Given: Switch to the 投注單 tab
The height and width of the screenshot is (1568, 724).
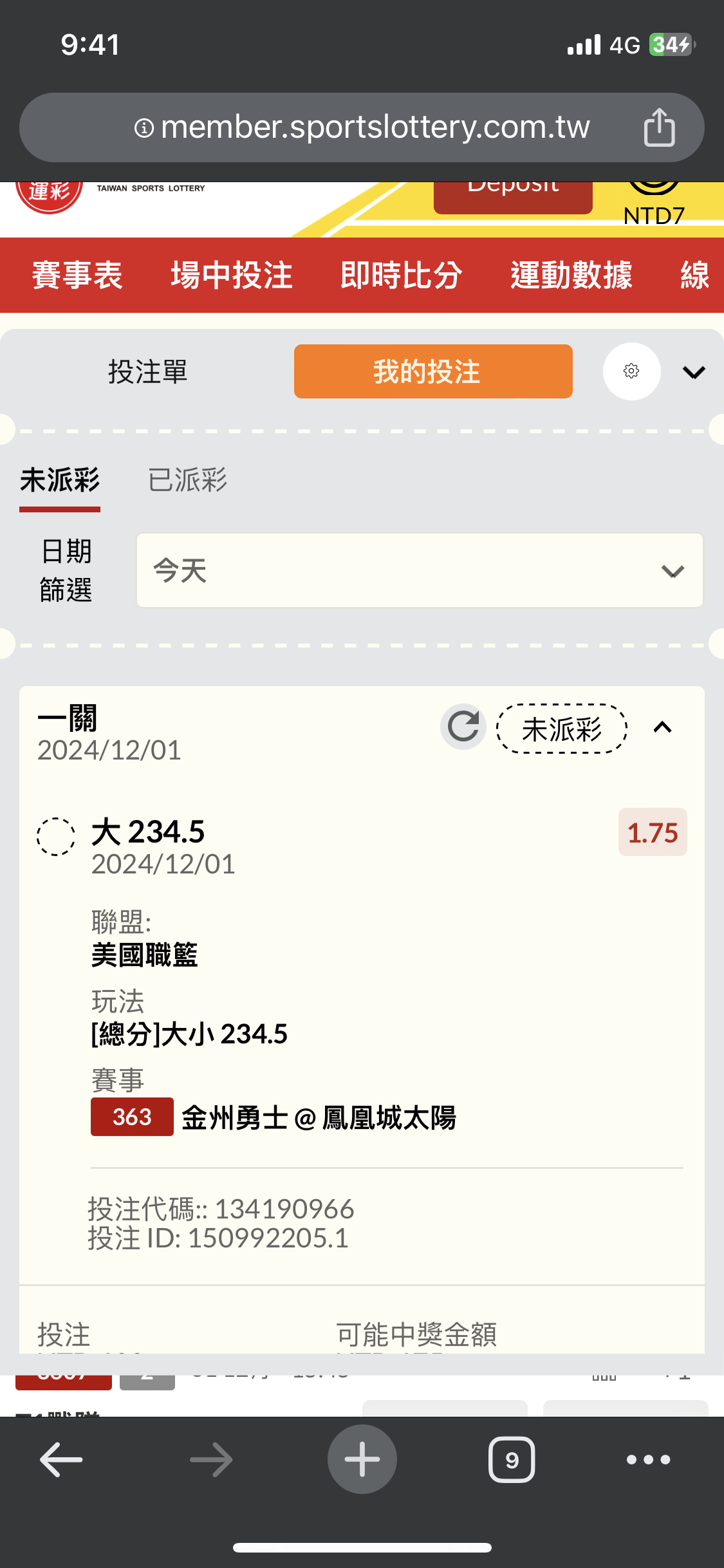Looking at the screenshot, I should click(x=148, y=371).
